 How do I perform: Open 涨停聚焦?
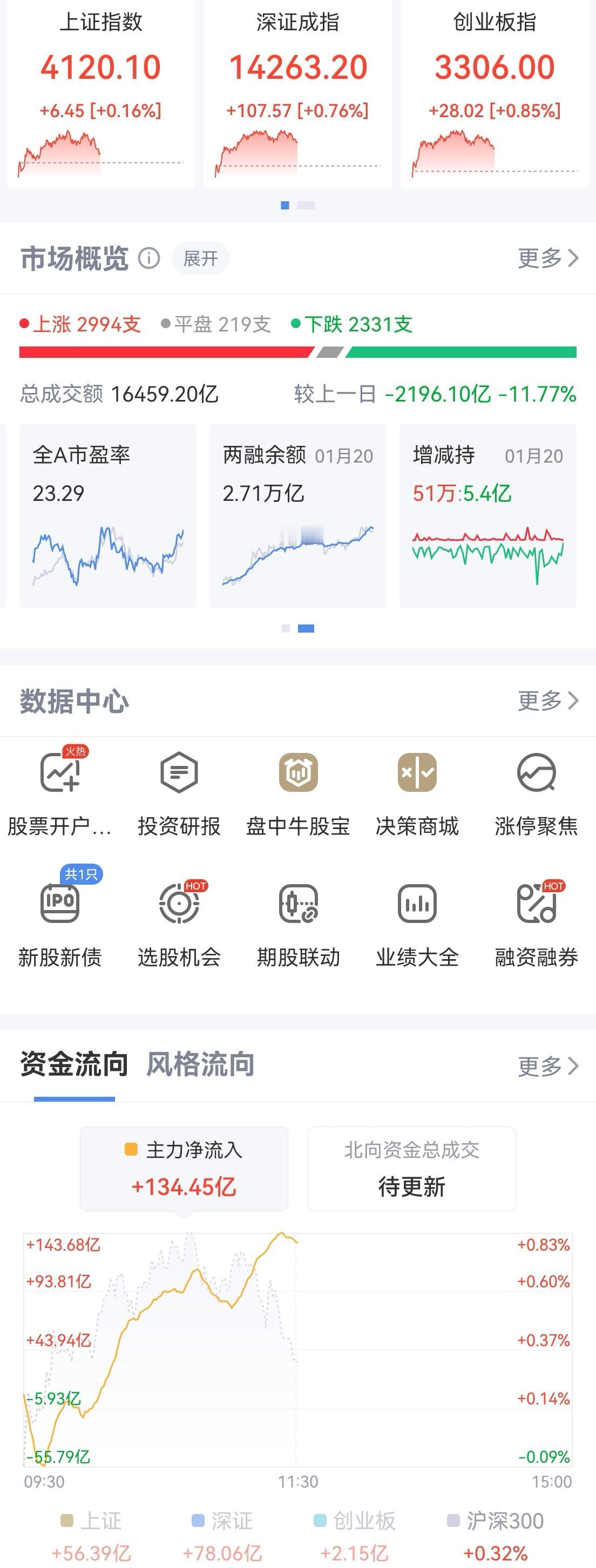[536, 792]
